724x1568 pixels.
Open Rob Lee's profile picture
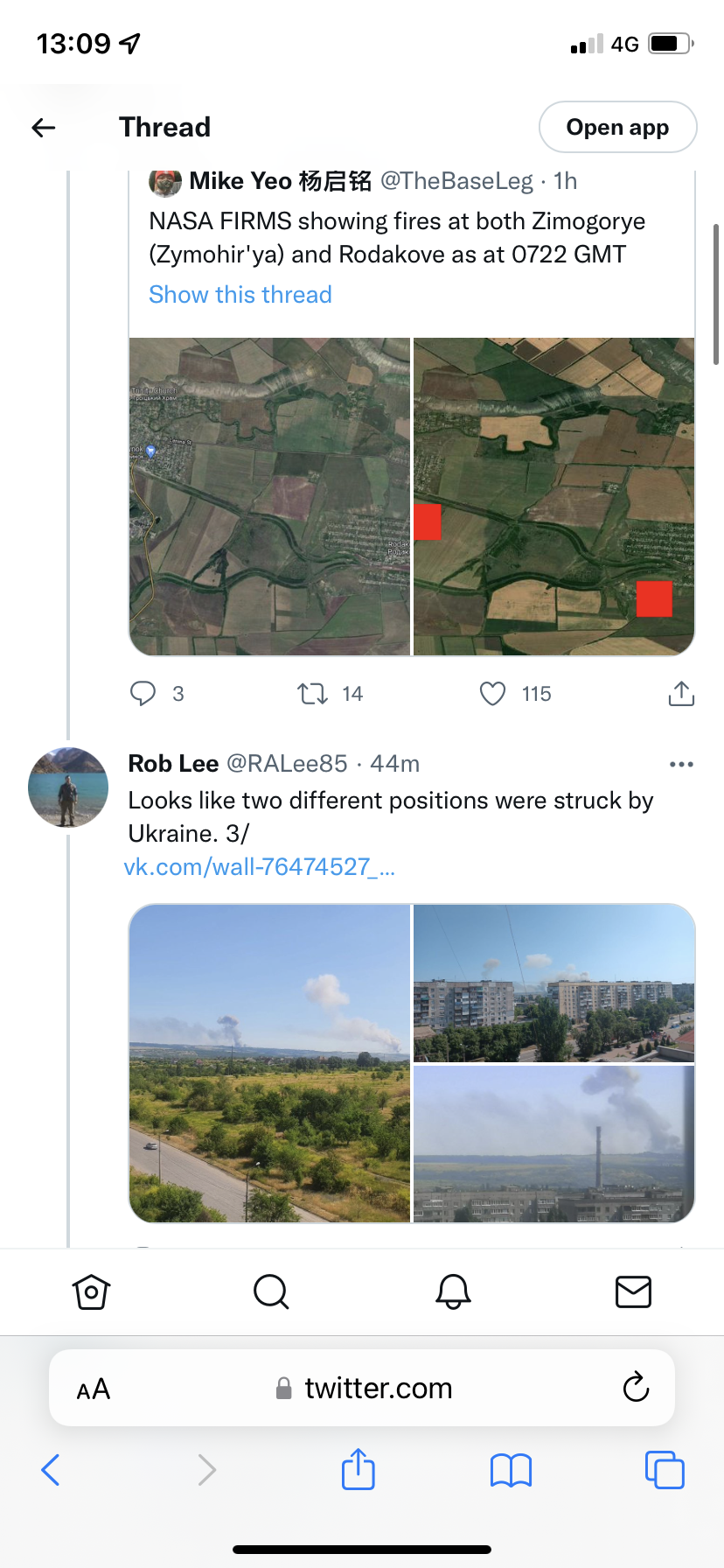(x=68, y=787)
